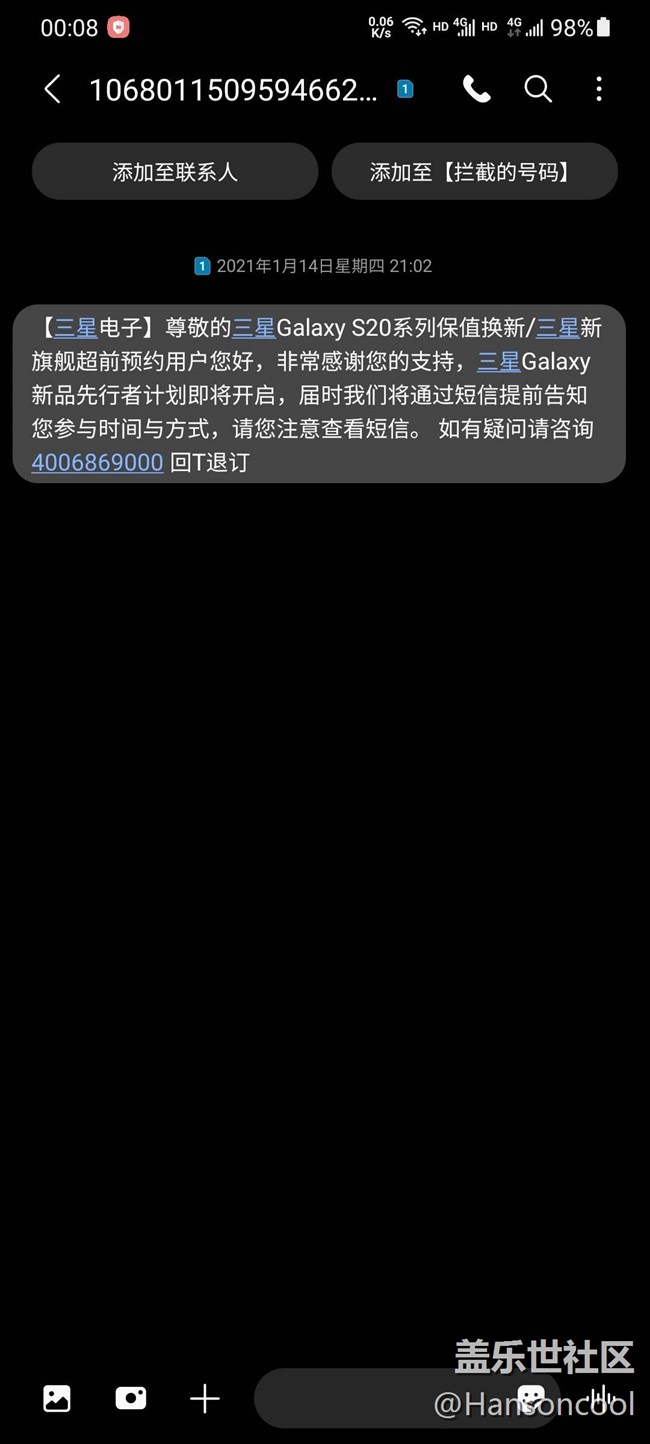The height and width of the screenshot is (1444, 650).
Task: Focus the message text input field
Action: (385, 1398)
